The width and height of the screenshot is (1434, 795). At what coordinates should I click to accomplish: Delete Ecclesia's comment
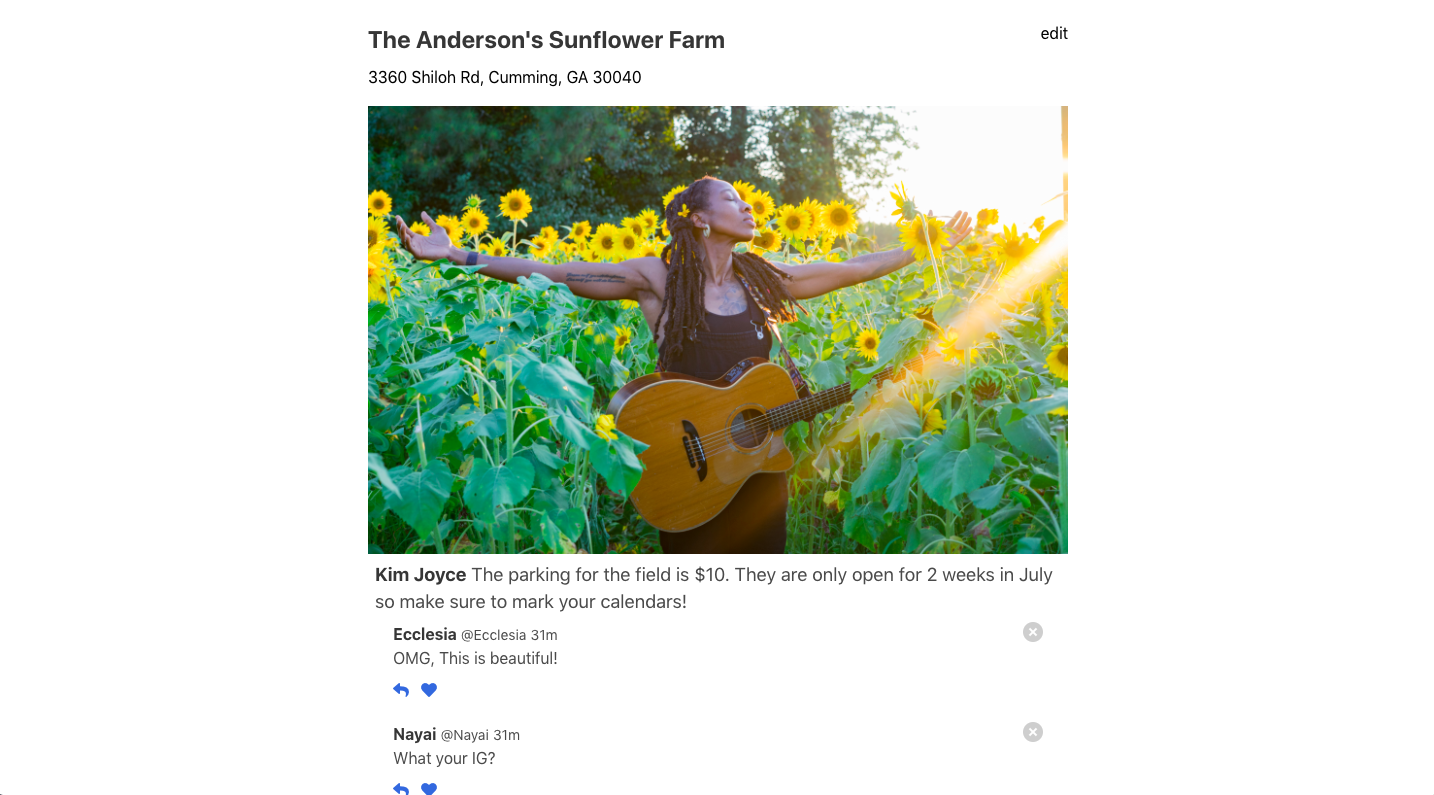point(1033,632)
